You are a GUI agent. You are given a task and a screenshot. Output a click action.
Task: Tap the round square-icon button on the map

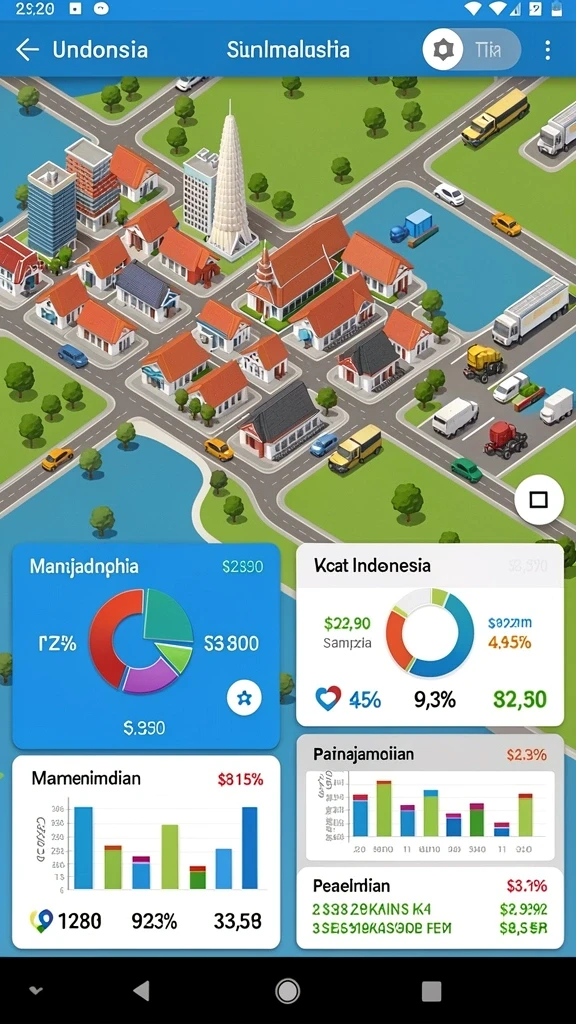tap(539, 500)
